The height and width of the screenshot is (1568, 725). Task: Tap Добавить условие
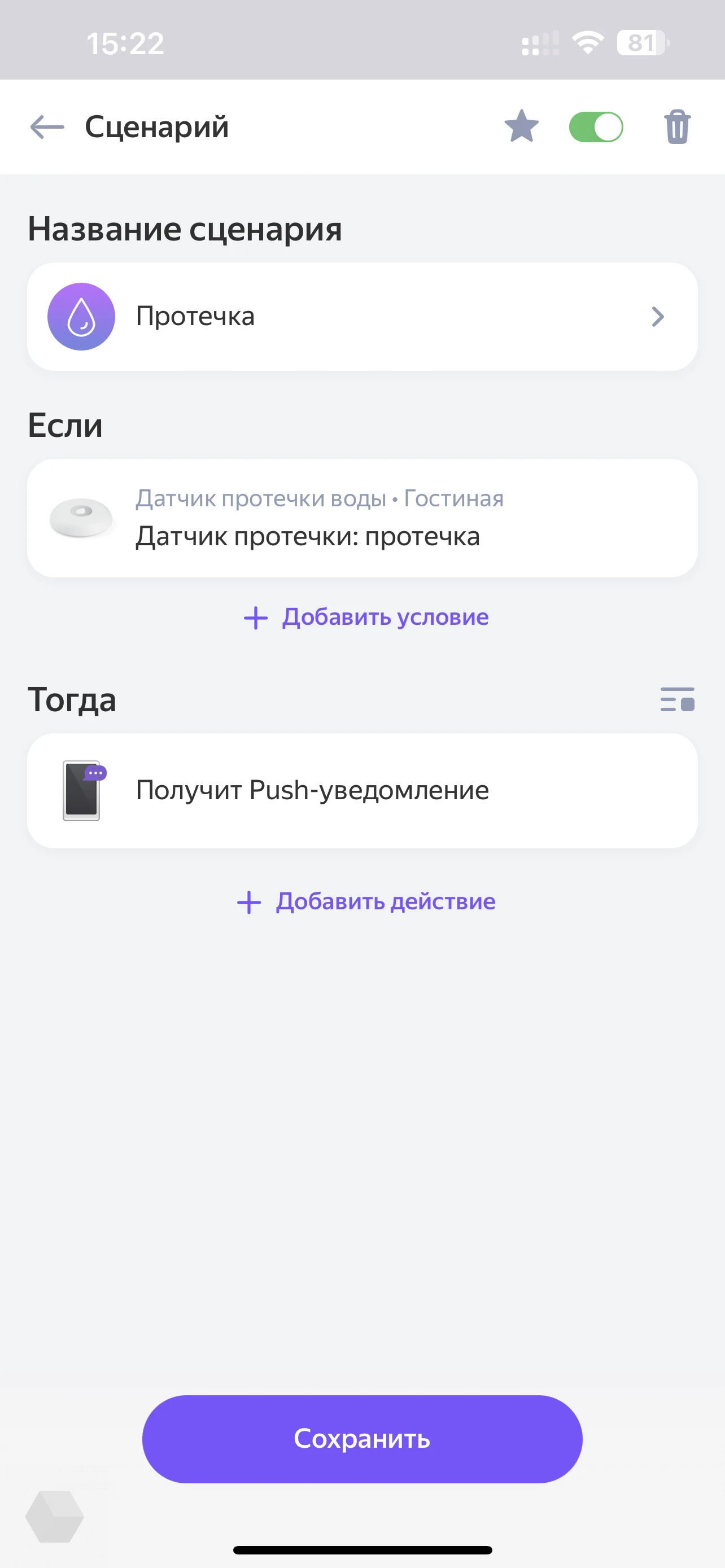pos(366,617)
